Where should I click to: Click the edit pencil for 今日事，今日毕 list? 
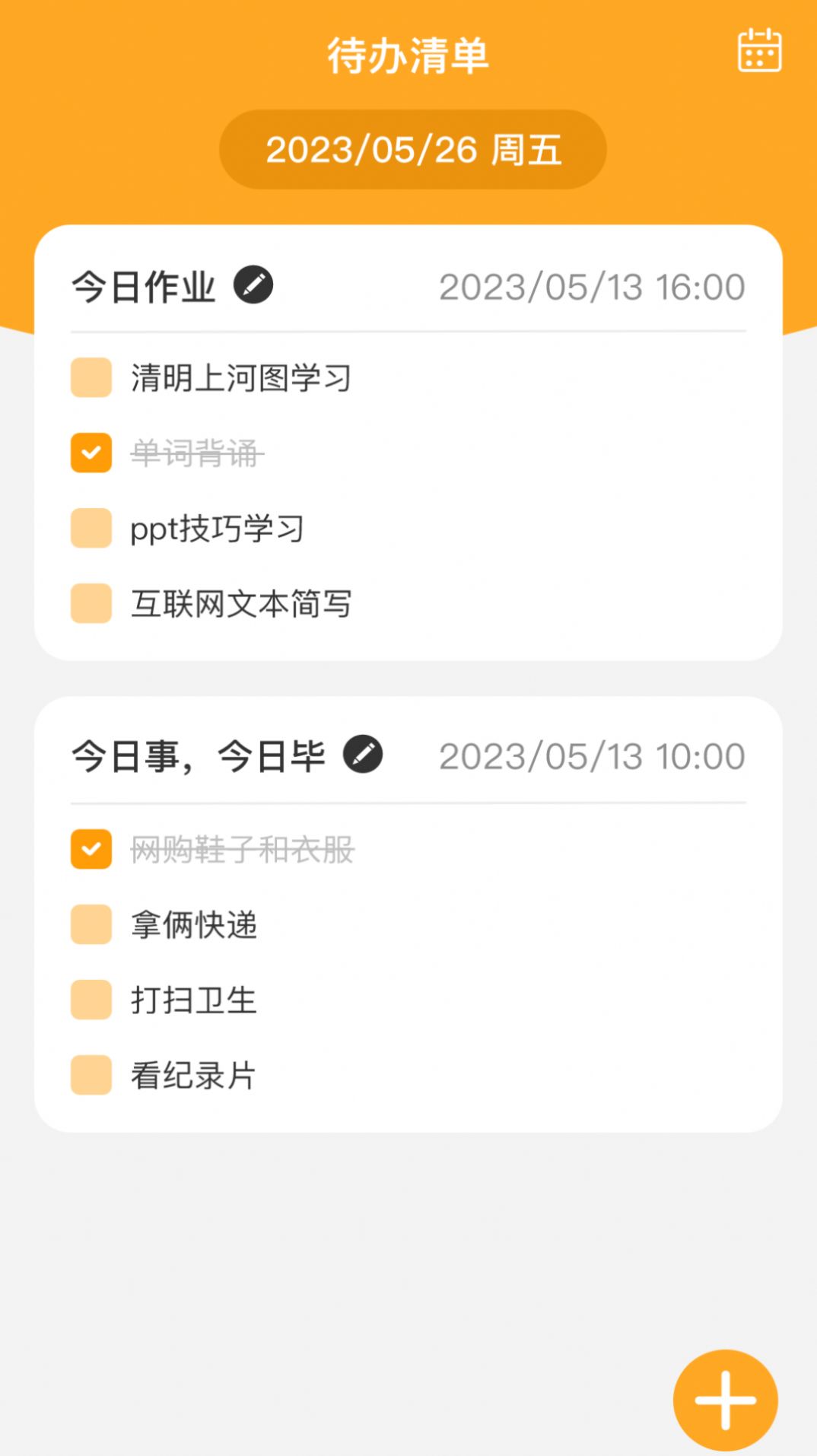click(364, 755)
